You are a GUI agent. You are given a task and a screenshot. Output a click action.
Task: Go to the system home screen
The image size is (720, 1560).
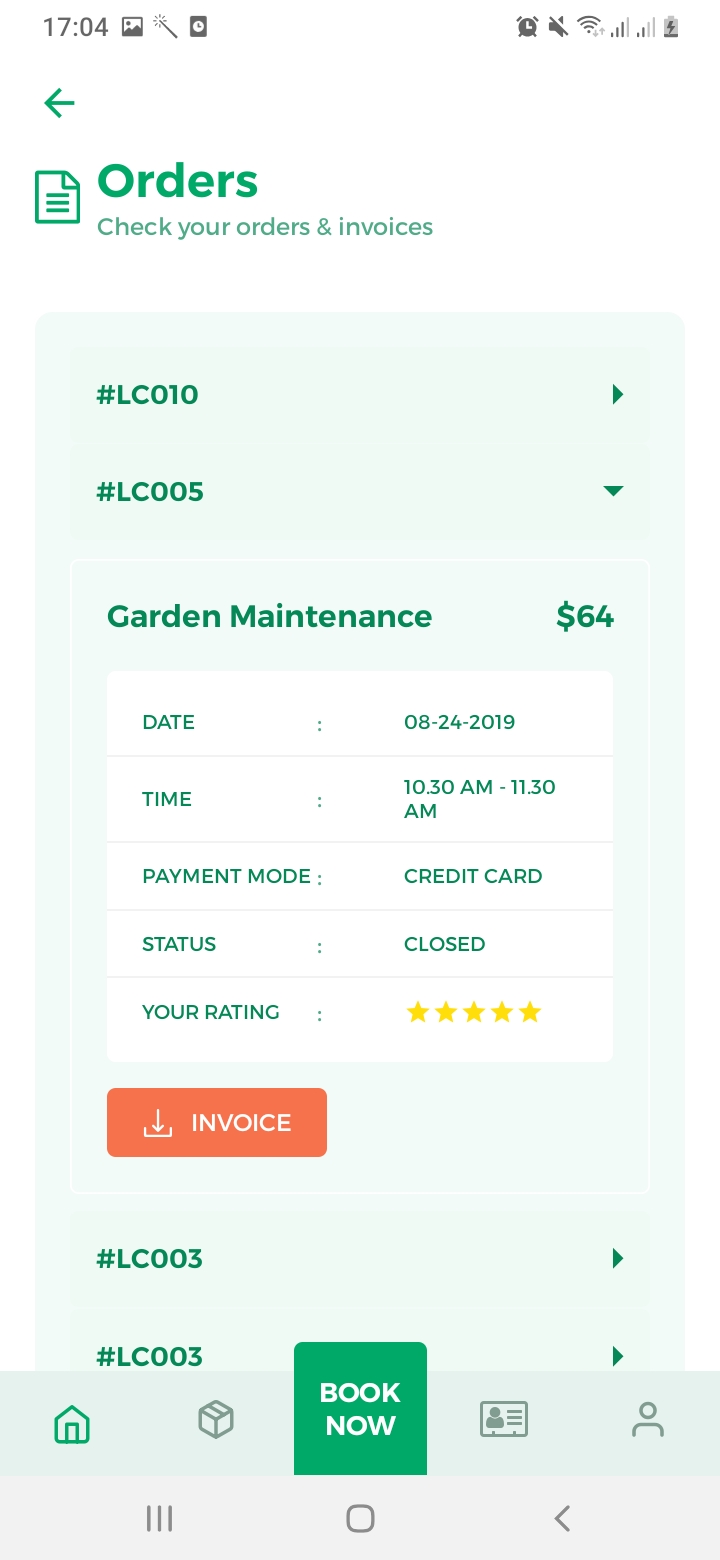[360, 1519]
